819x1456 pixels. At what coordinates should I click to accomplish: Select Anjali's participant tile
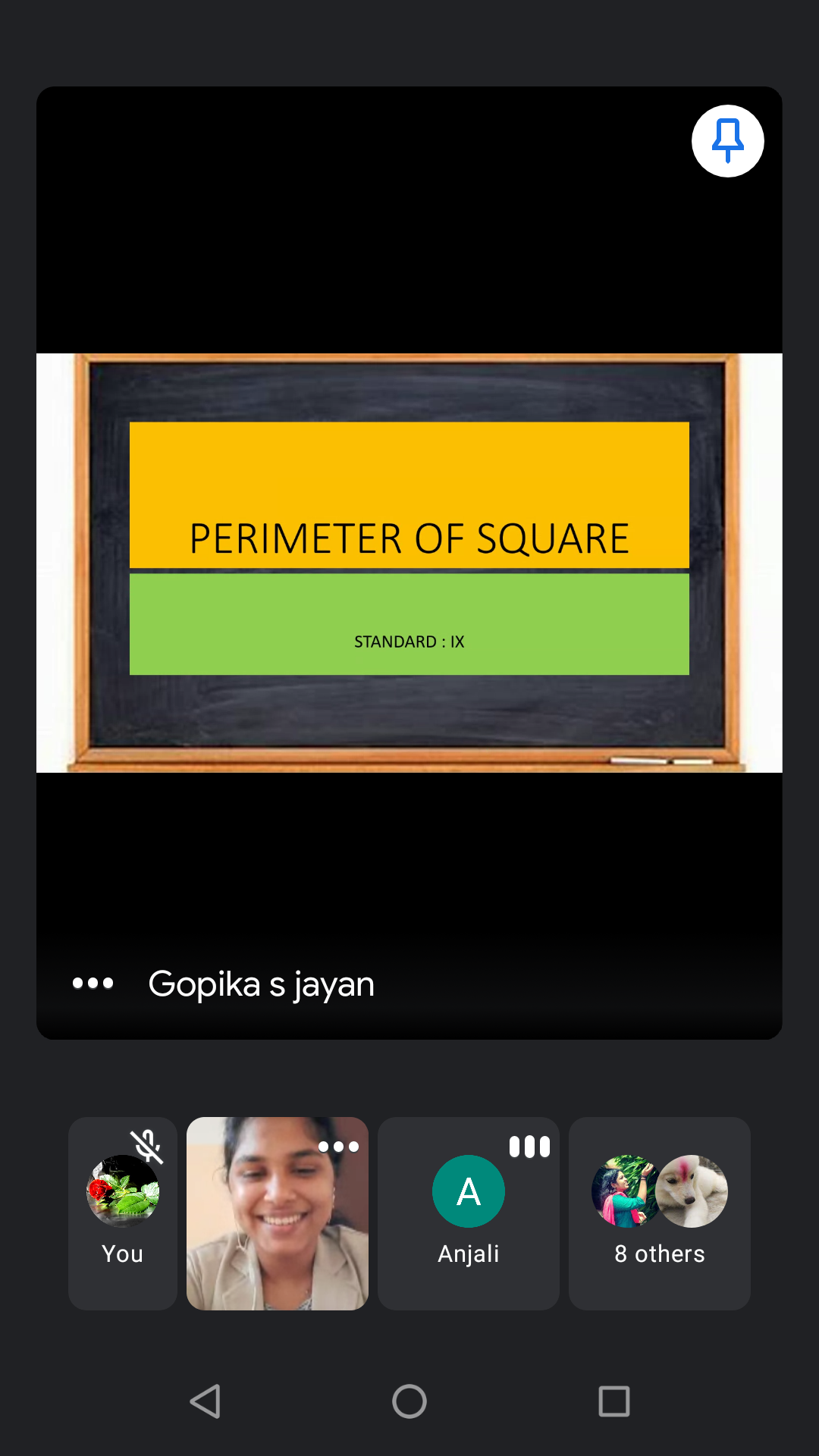pos(469,1213)
